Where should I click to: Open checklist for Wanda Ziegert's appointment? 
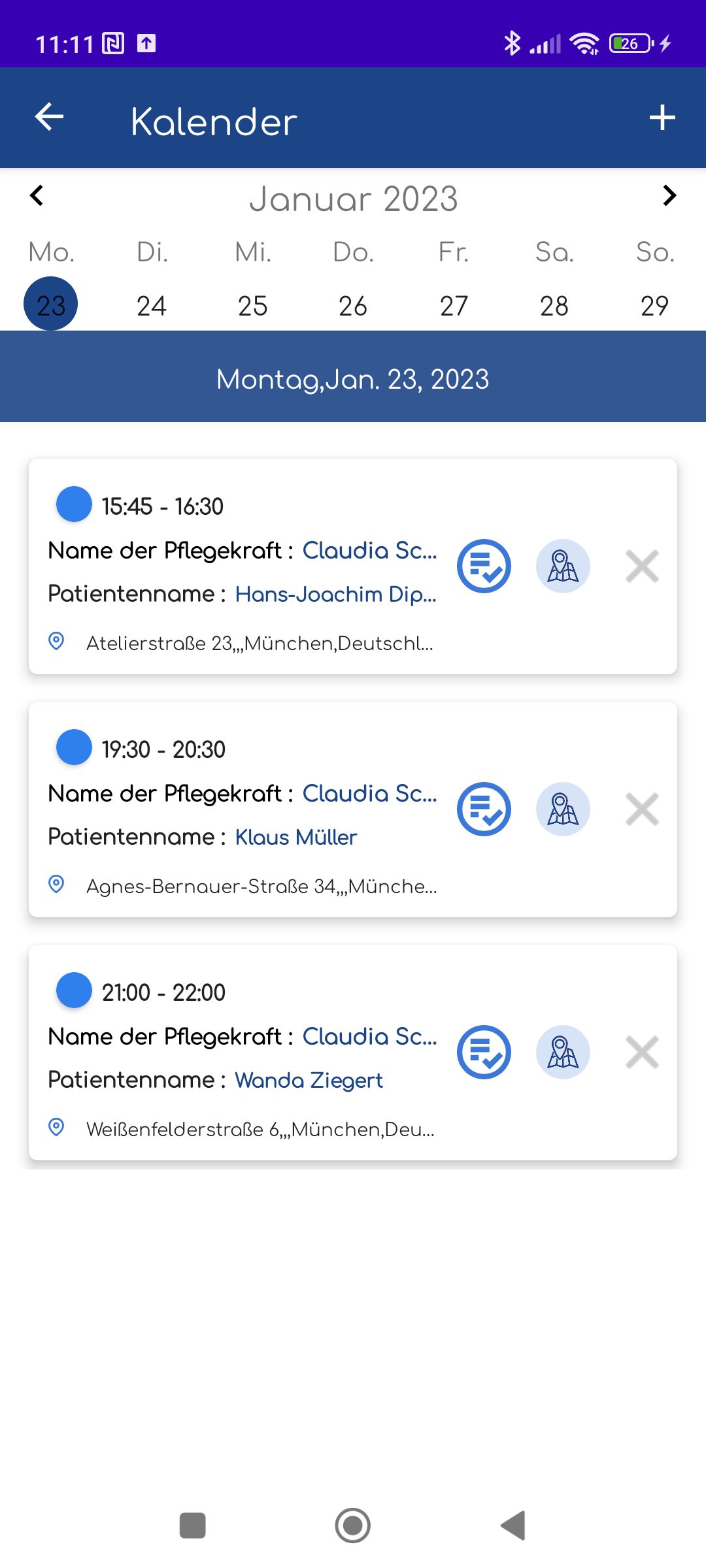[x=484, y=1052]
